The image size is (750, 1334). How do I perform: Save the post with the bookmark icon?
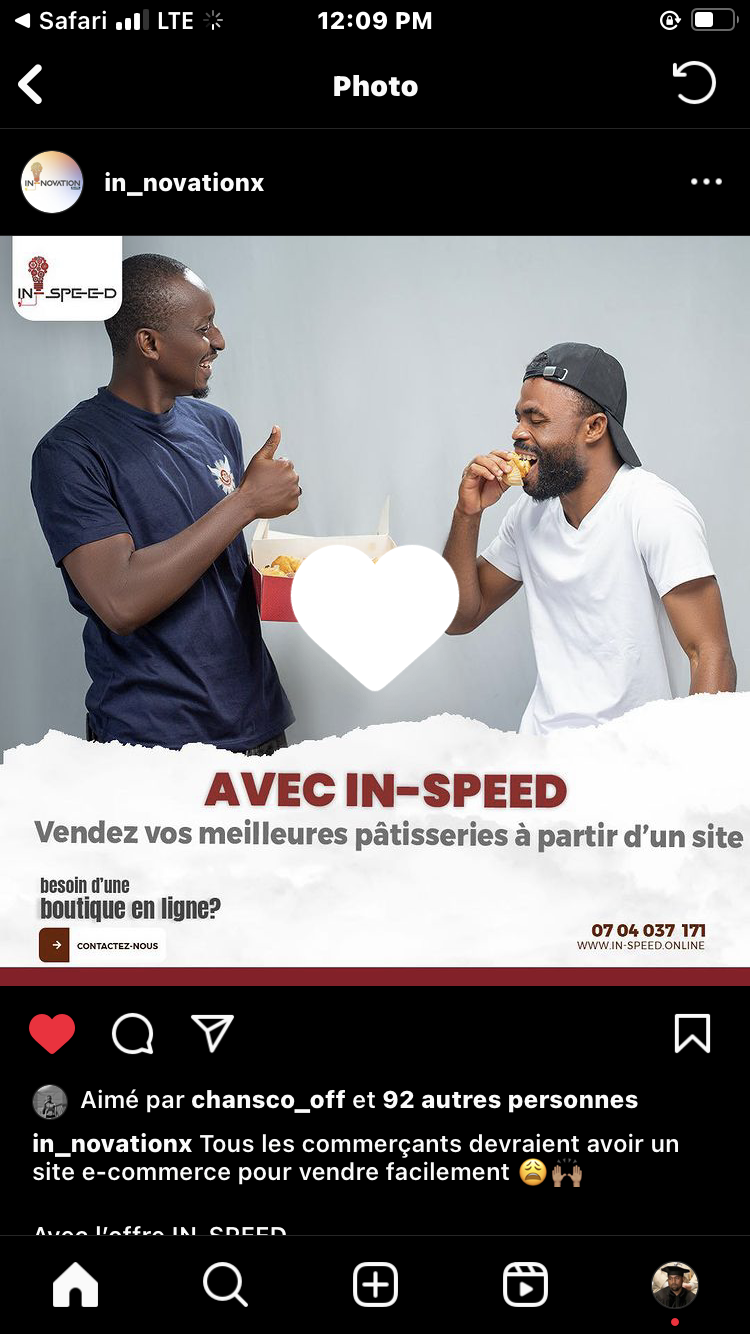[x=692, y=1034]
